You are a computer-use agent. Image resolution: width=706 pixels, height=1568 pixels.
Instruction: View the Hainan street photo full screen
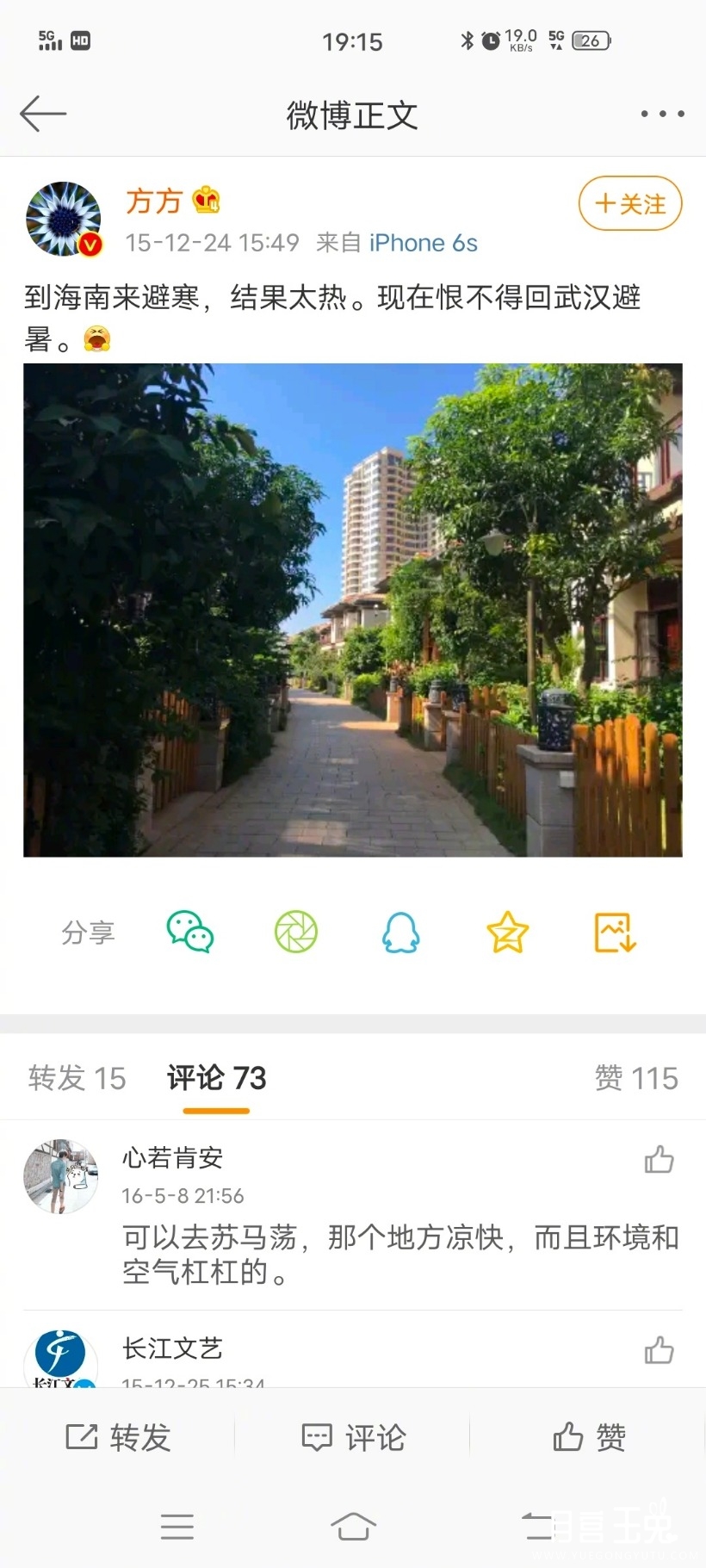click(x=353, y=610)
